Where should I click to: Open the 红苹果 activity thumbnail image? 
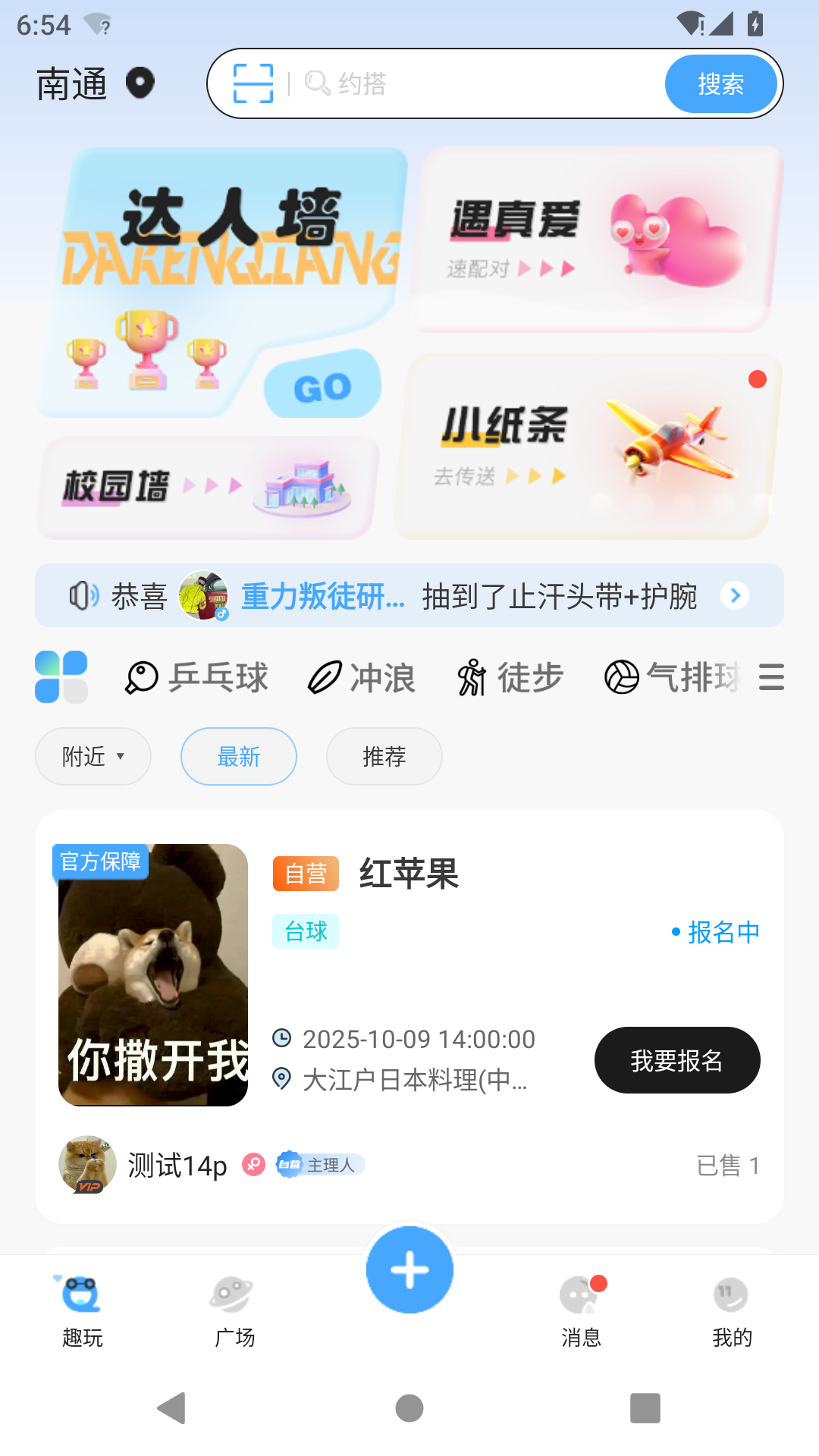coord(152,977)
